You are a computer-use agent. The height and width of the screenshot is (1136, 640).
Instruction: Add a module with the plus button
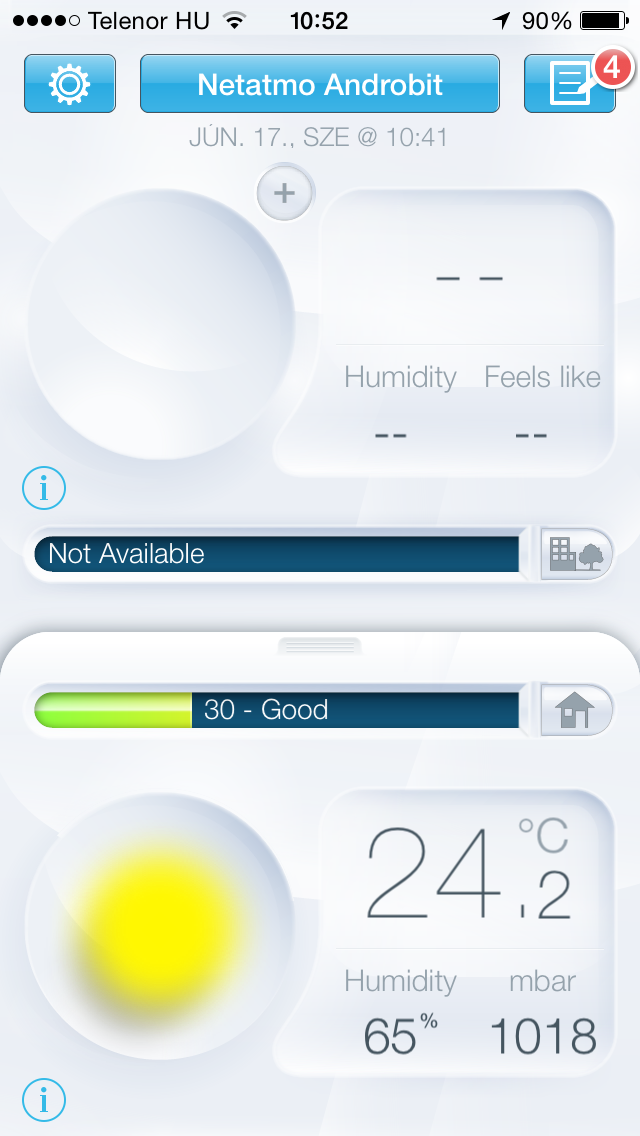(285, 193)
